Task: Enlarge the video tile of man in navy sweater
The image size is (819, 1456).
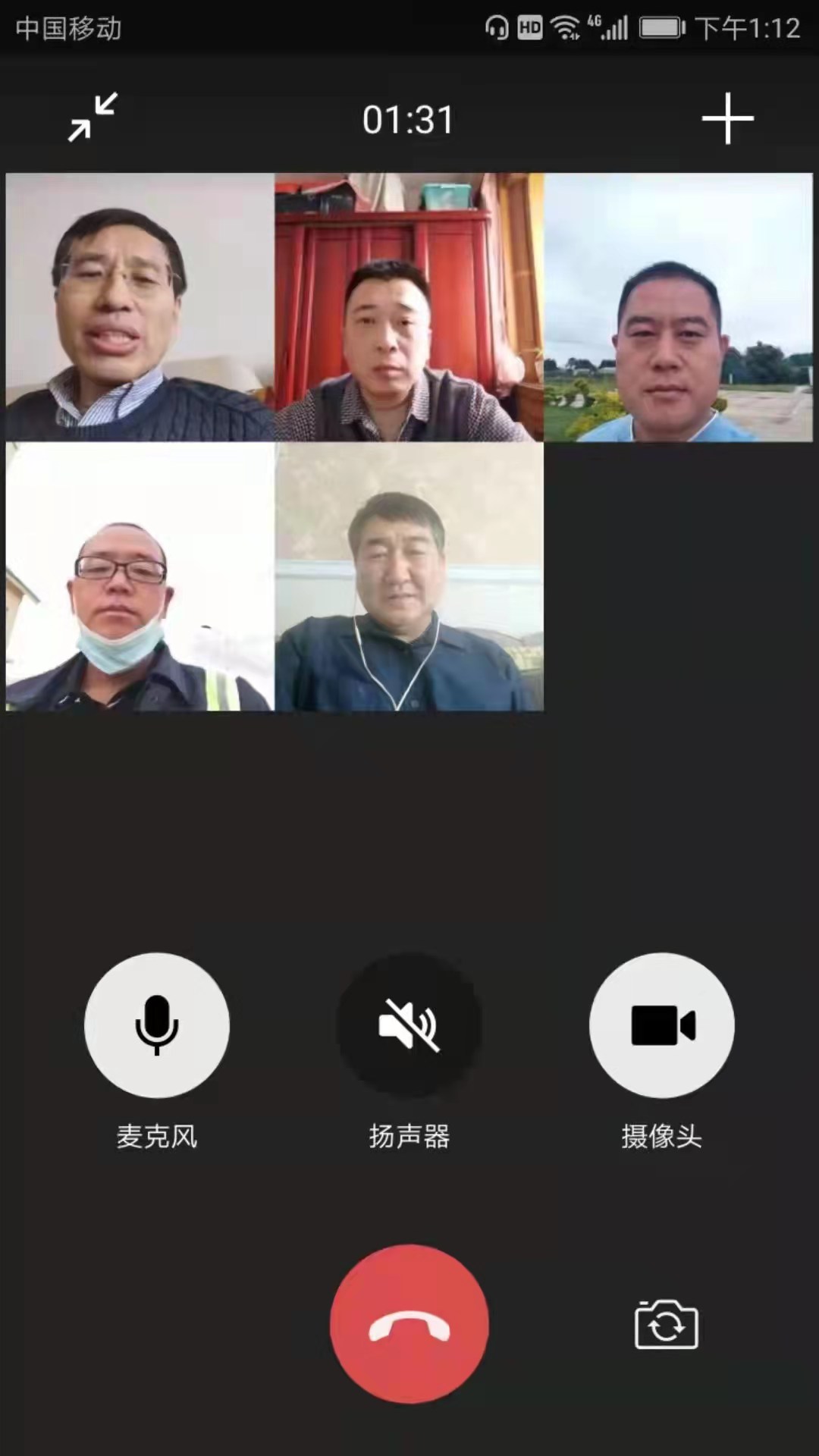Action: [140, 307]
